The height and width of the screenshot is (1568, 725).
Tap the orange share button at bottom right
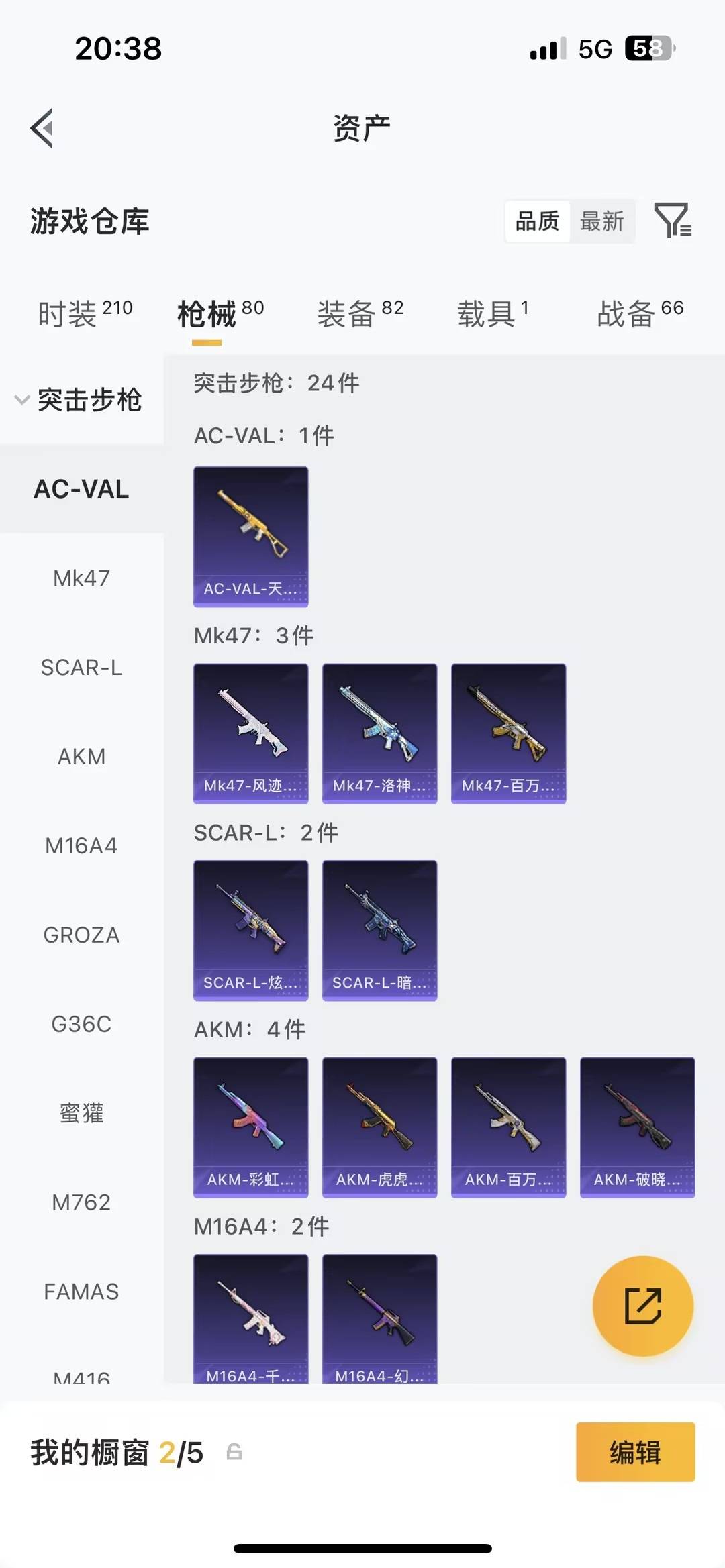click(642, 1304)
